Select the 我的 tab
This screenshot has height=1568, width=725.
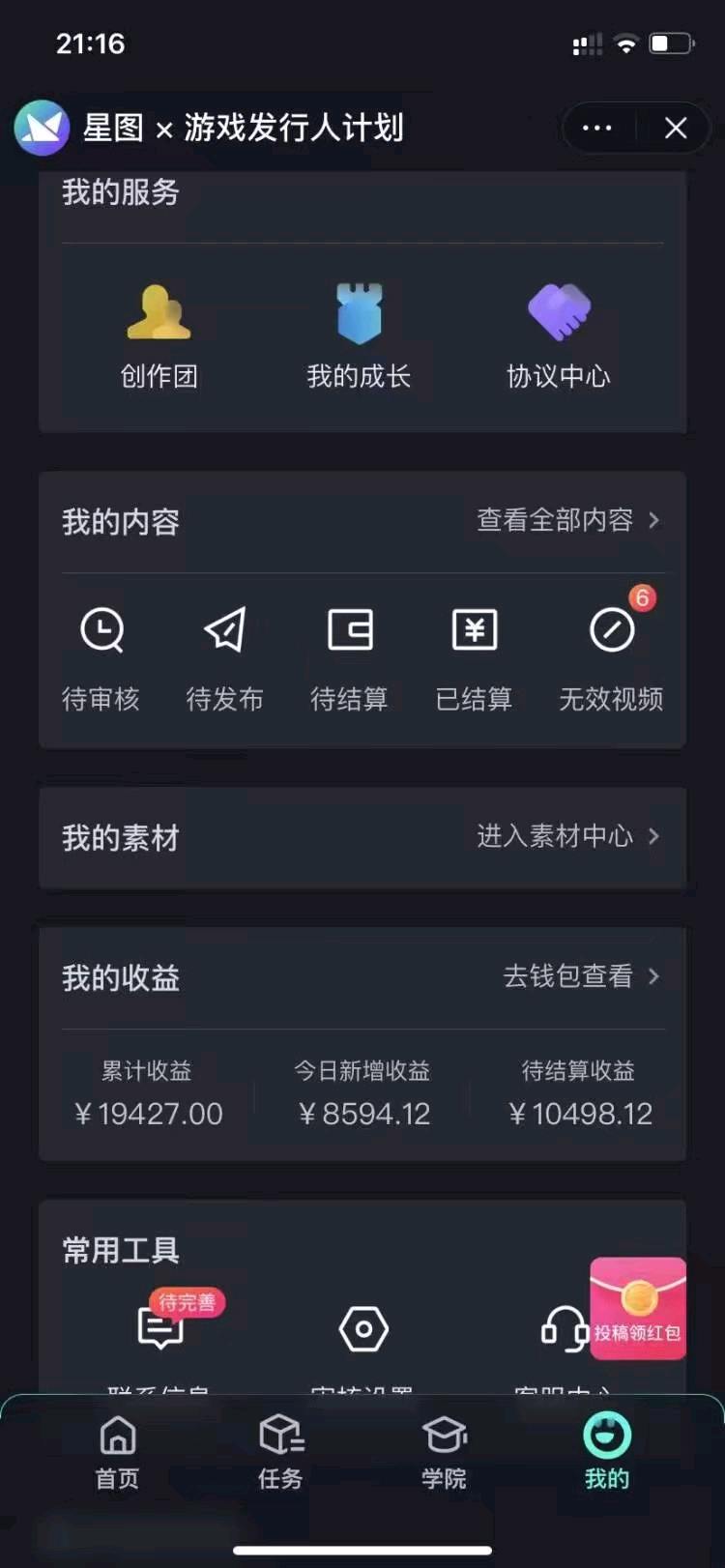607,1452
